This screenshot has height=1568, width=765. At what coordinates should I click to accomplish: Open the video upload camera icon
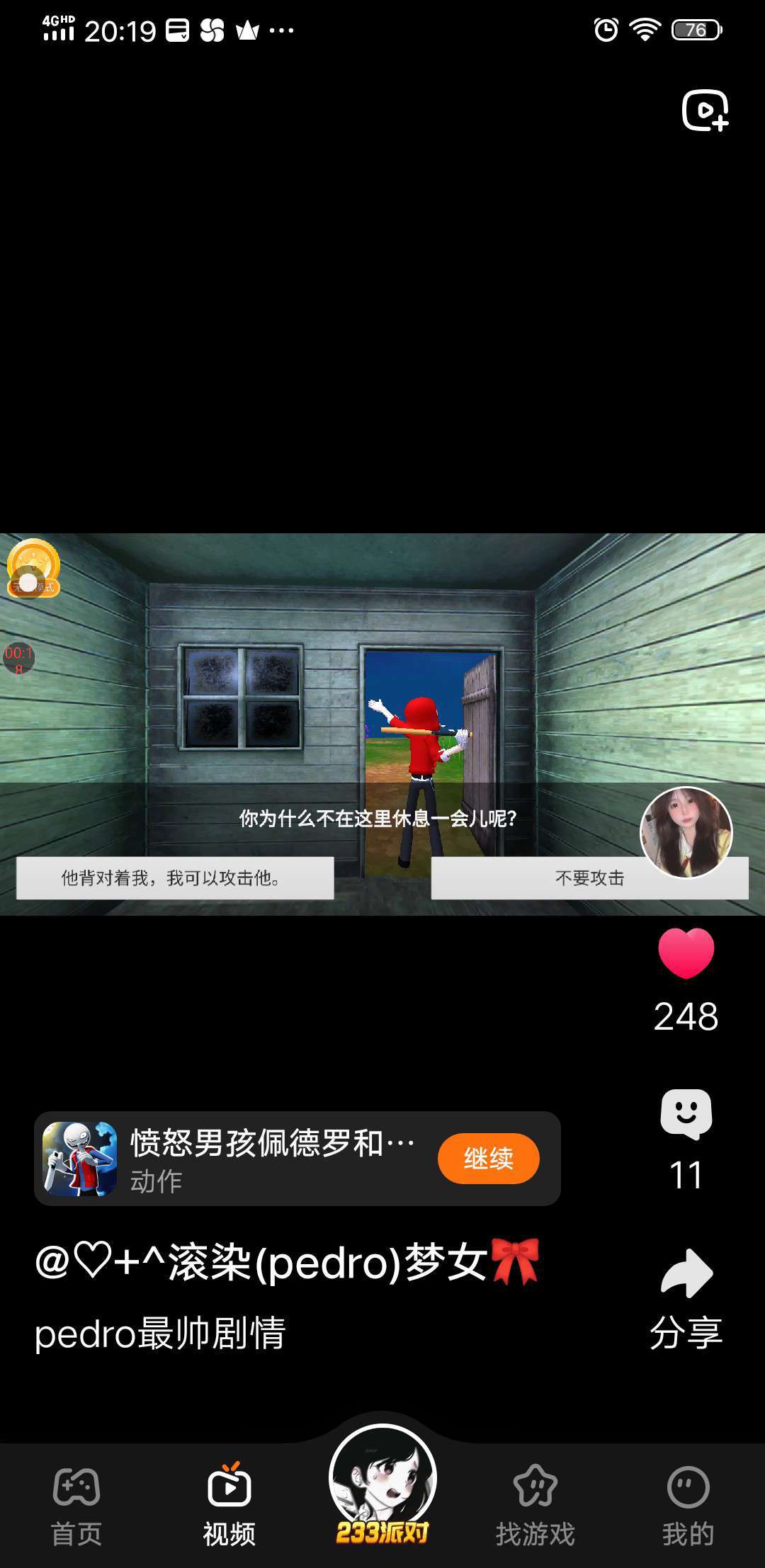click(x=705, y=110)
